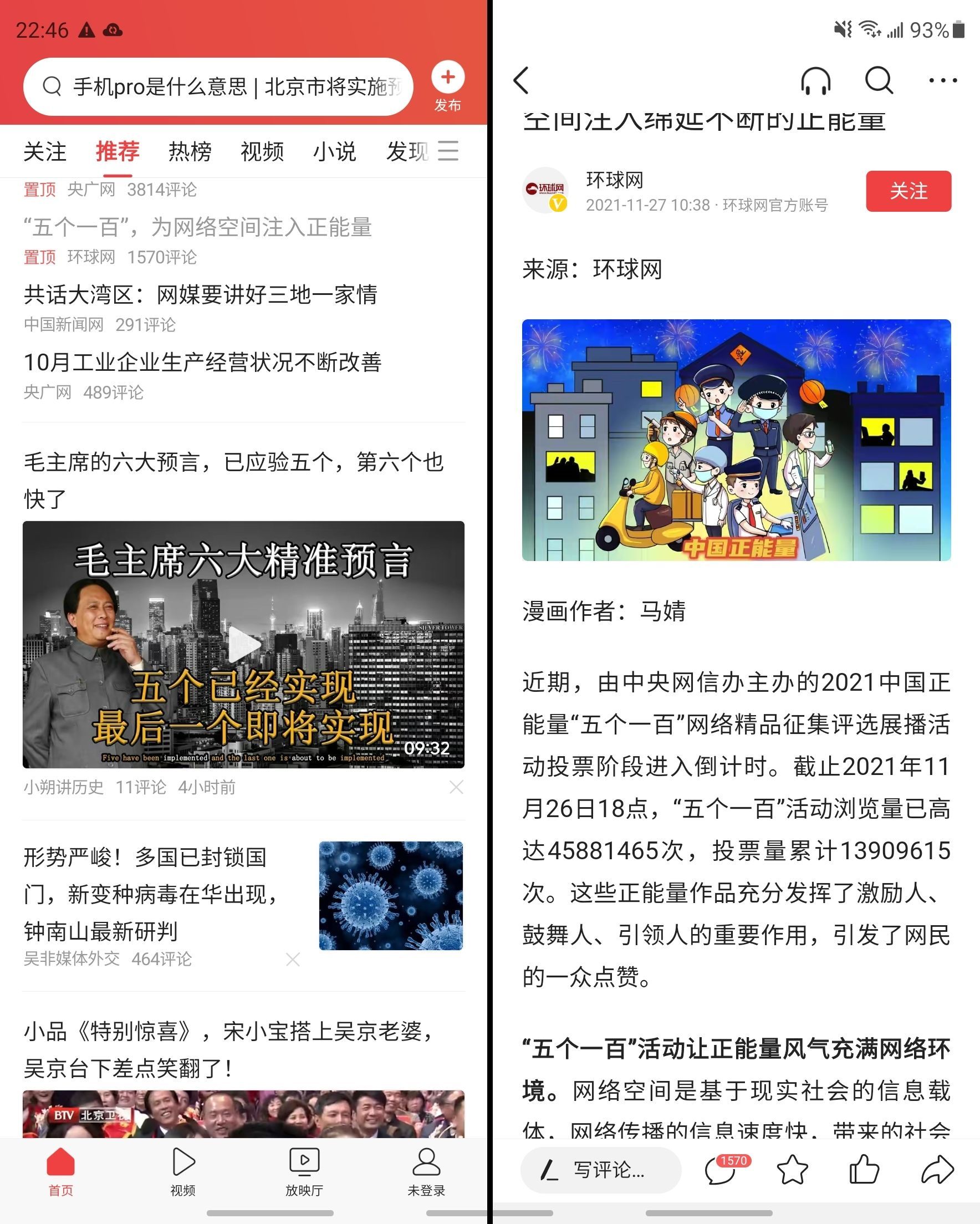Screen dimensions: 980x1224
Task: Follow 环球网 with the 关注 button
Action: tap(908, 191)
